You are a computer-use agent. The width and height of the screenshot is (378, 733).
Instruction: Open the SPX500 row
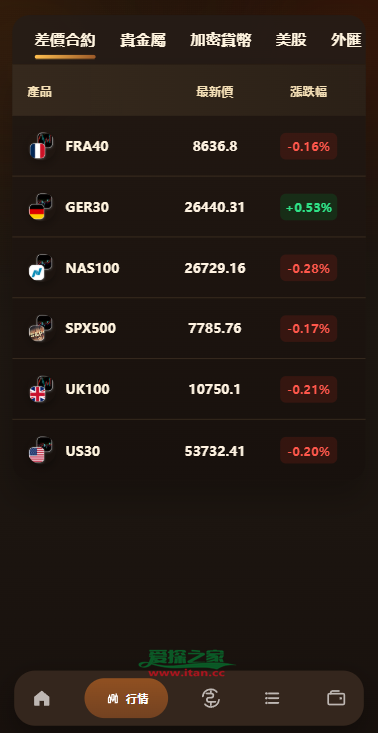pos(189,329)
